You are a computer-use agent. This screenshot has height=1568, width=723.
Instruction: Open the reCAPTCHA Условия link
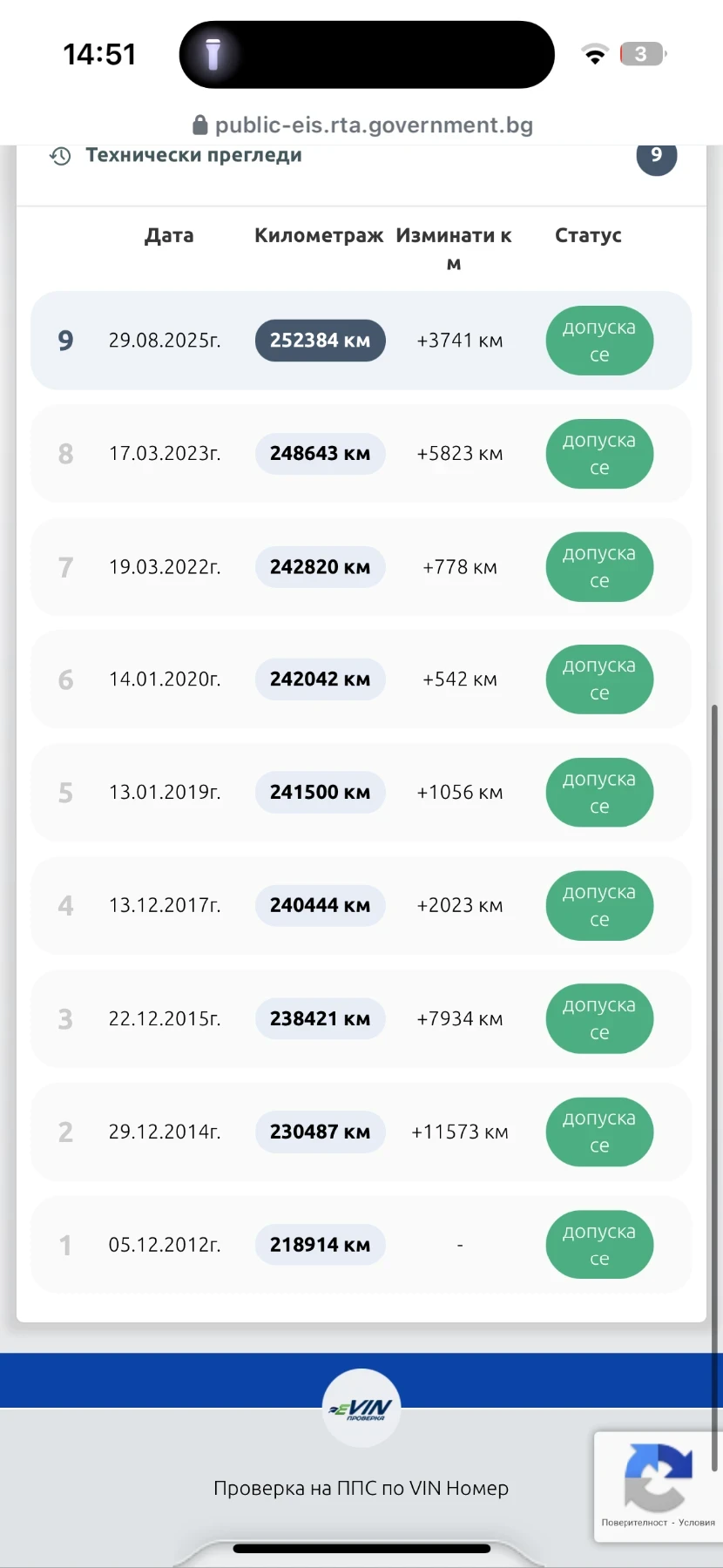(697, 1523)
